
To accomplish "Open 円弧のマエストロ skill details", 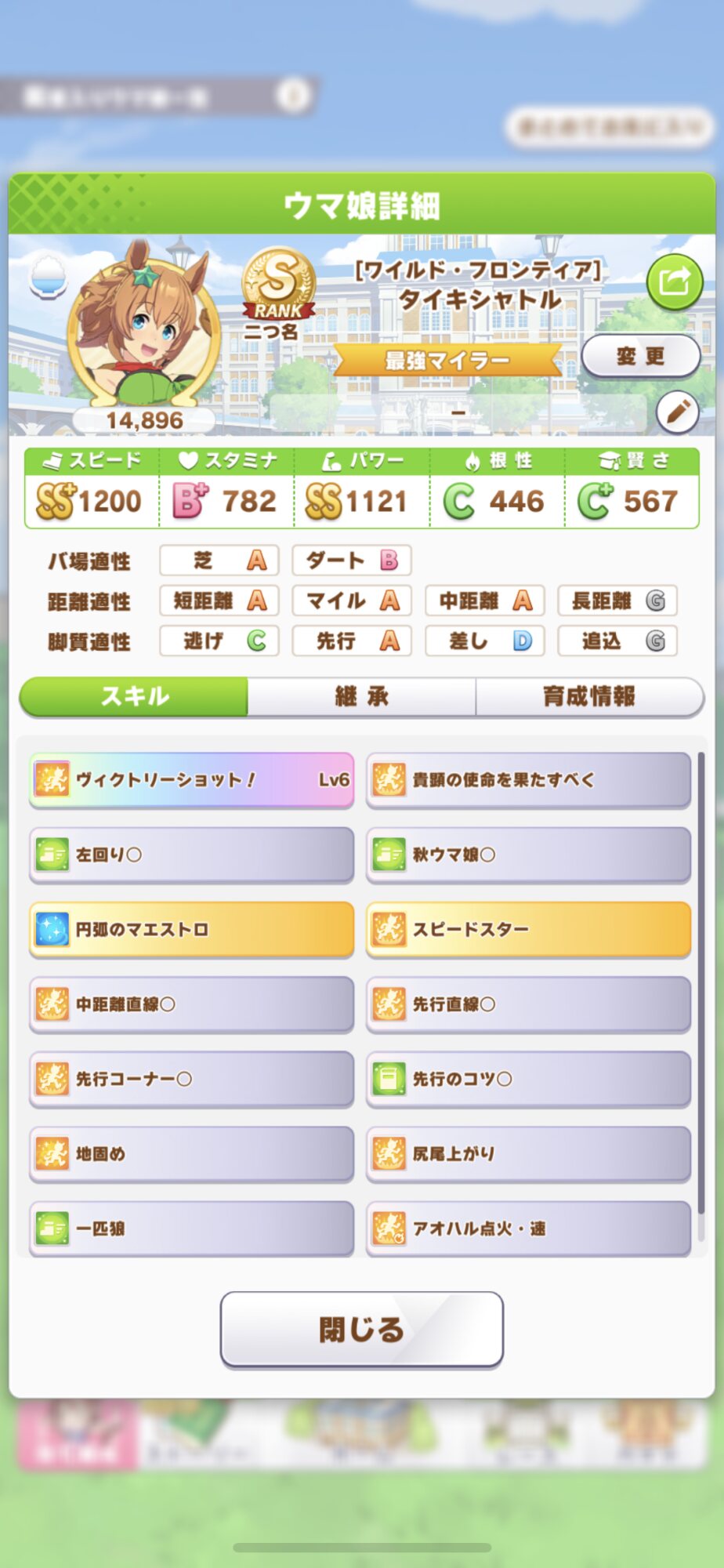I will (x=191, y=929).
